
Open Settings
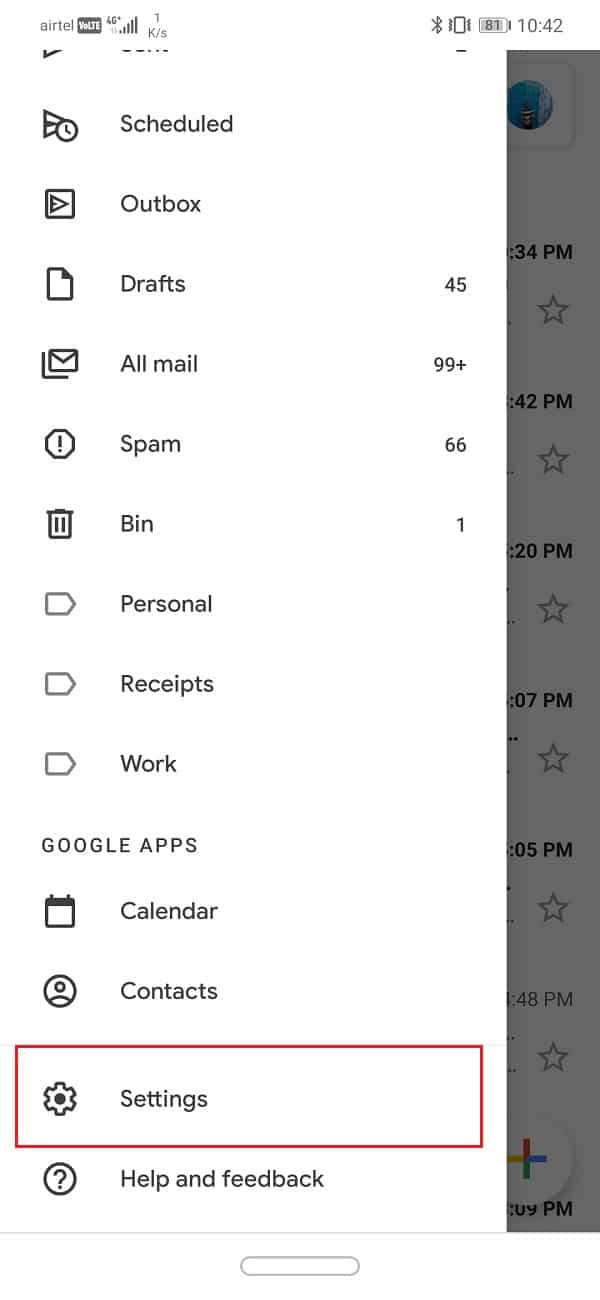[250, 1098]
